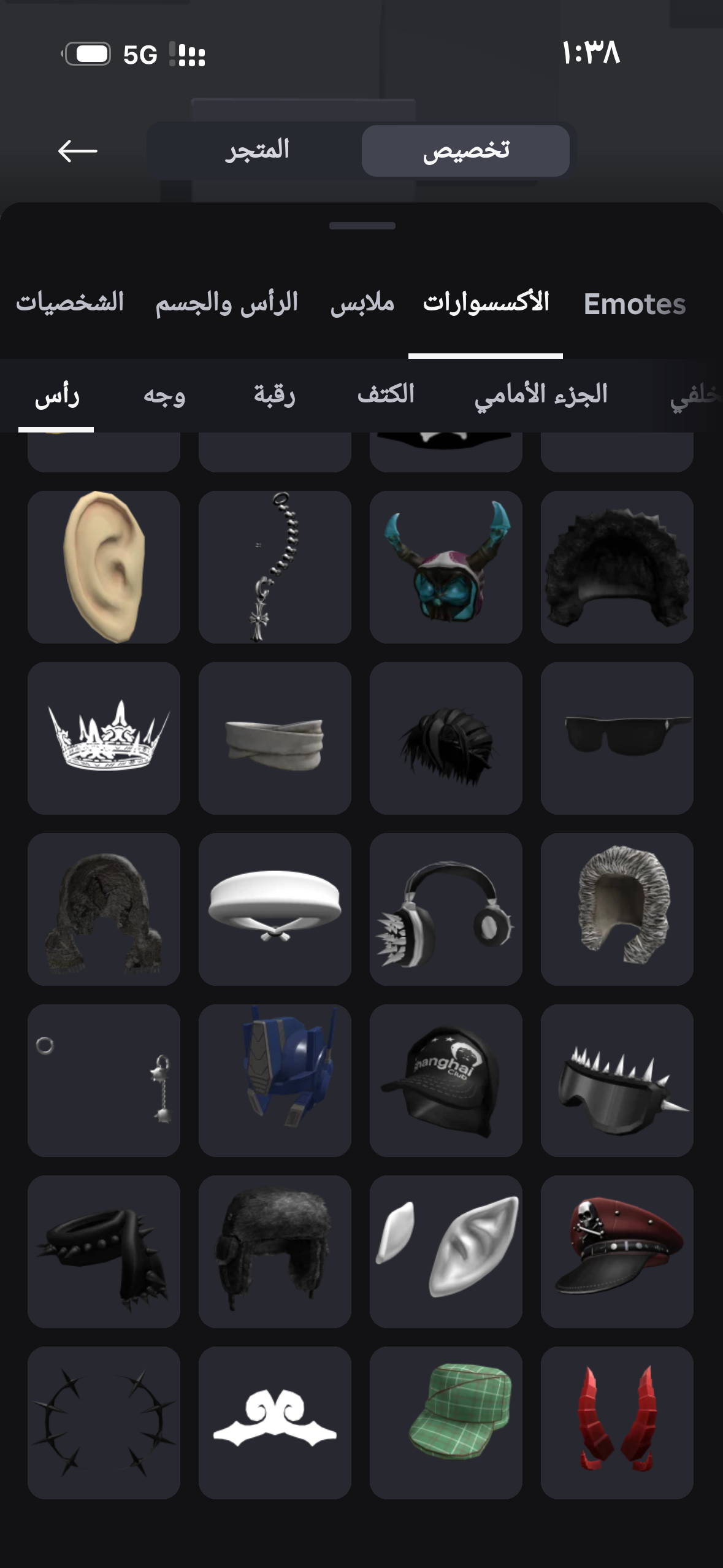Choose the black sunglasses item
The width and height of the screenshot is (723, 1568).
[x=617, y=738]
